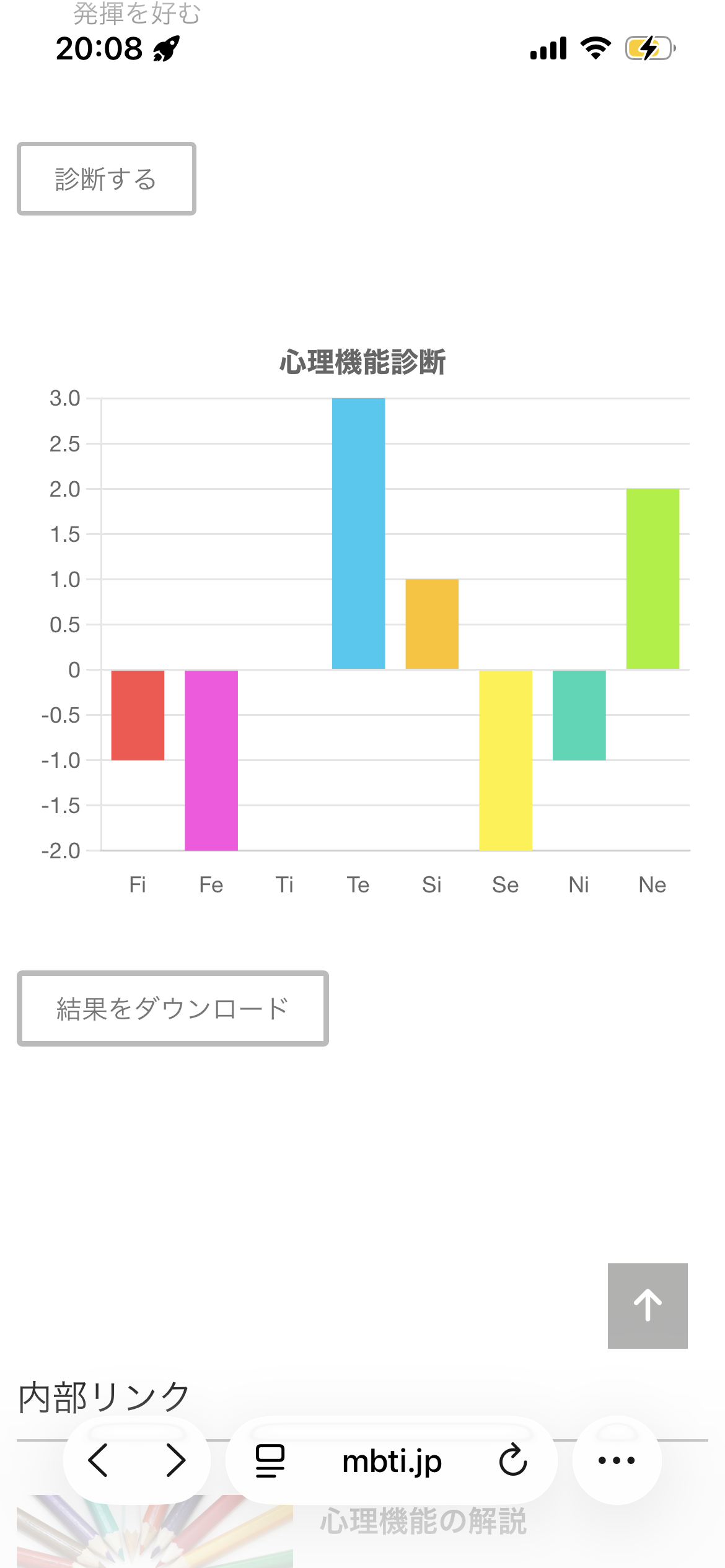Screen dimensions: 725x1568
Task: Download results via 結果をダウンロード
Action: 172,1008
